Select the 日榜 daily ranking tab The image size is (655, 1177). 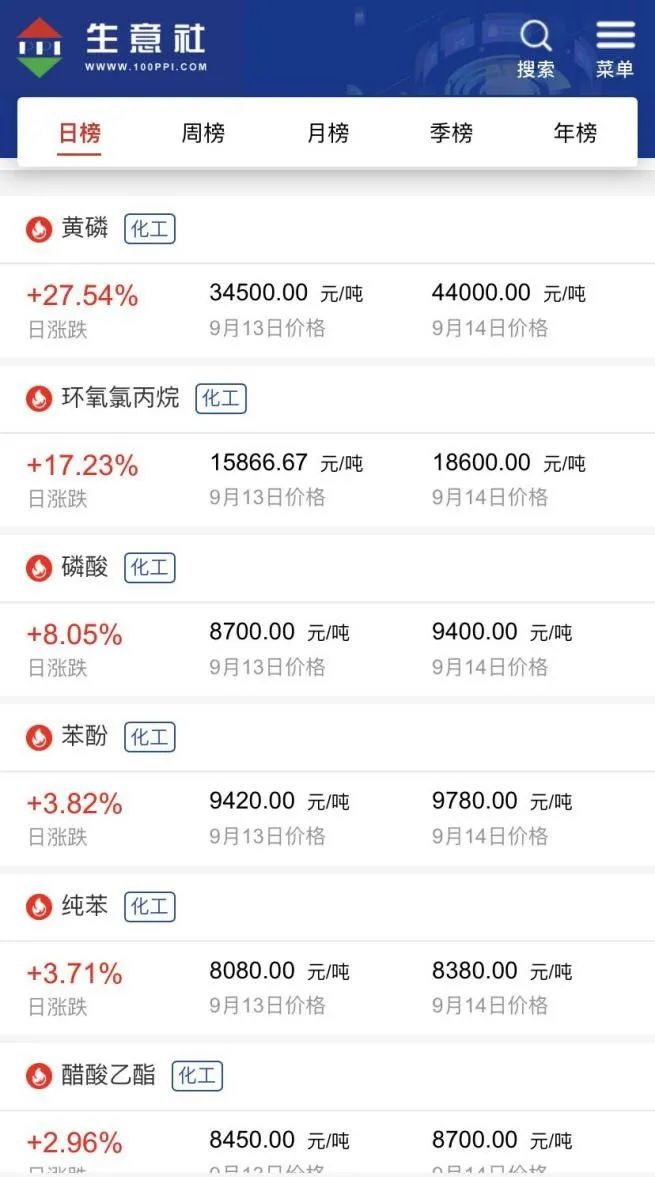point(79,133)
